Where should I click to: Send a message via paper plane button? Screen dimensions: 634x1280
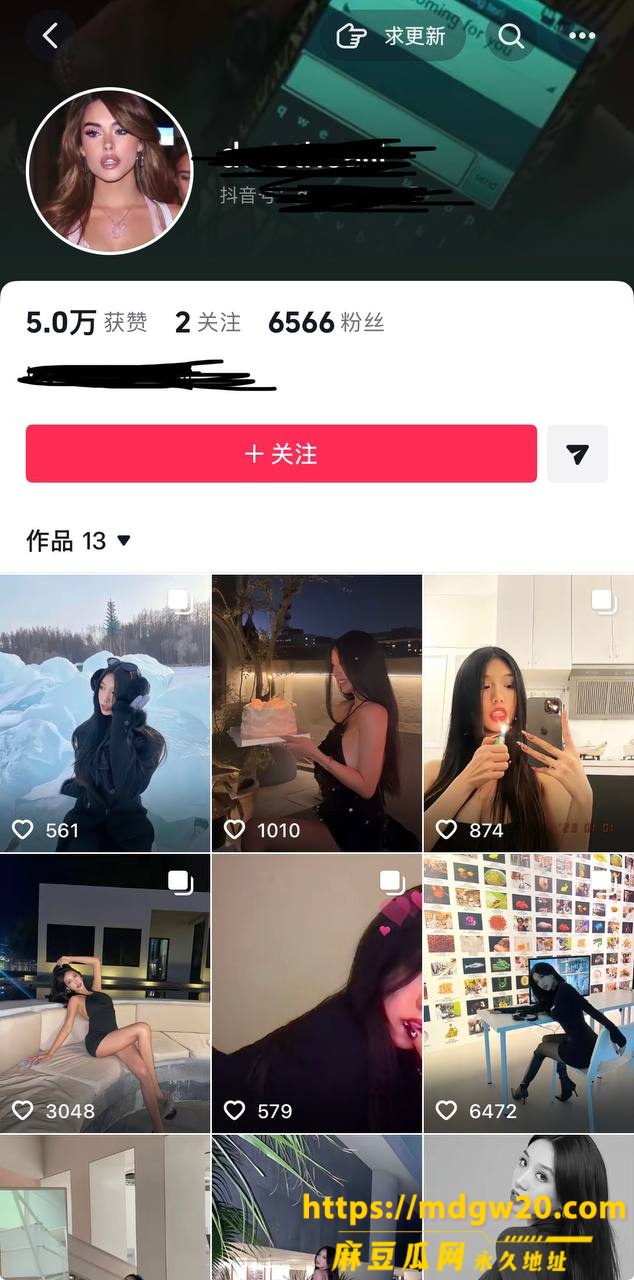pyautogui.click(x=577, y=454)
